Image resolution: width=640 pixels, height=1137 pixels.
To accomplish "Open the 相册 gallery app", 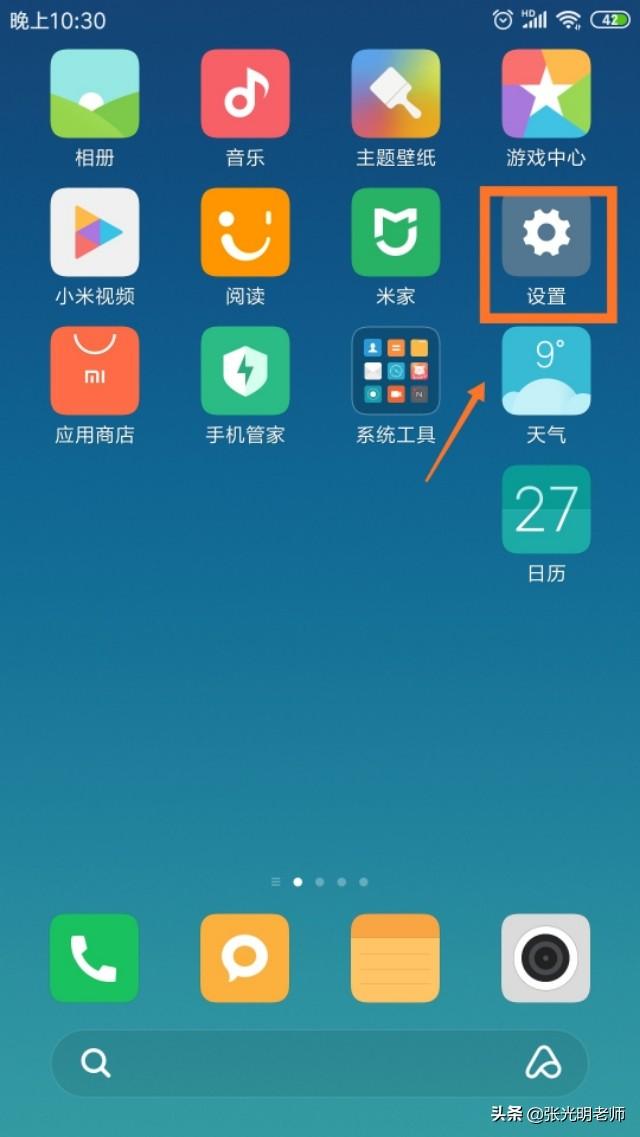I will tap(95, 94).
